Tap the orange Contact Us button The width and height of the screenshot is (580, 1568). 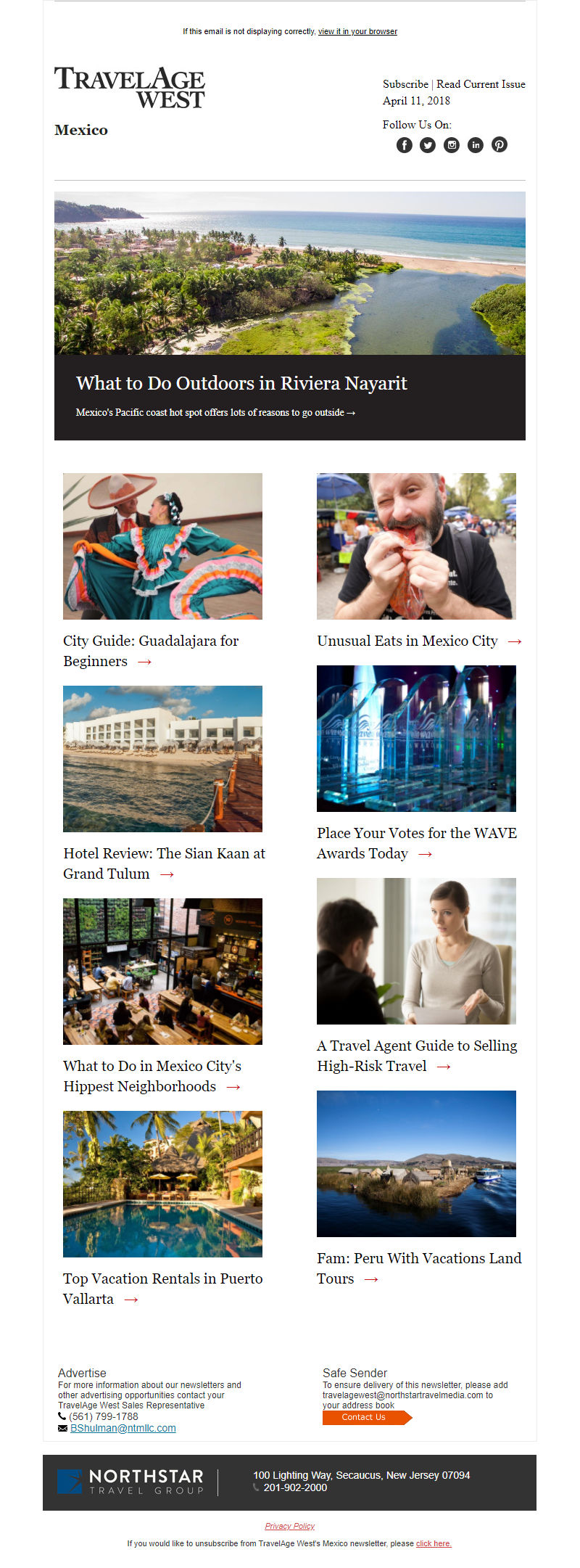(x=364, y=1417)
